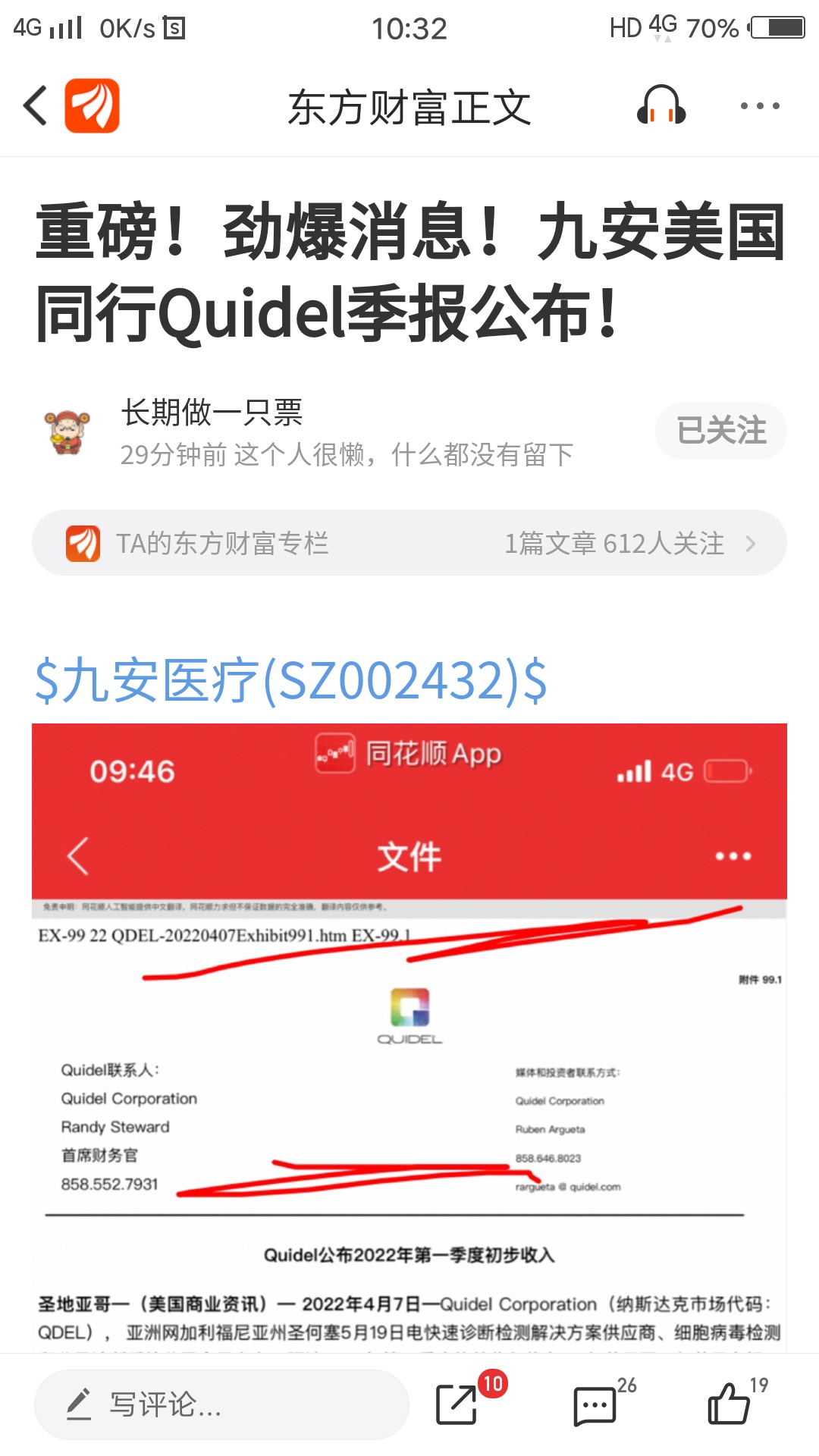The width and height of the screenshot is (819, 1456).
Task: Listen to article via headphone icon
Action: (x=661, y=105)
